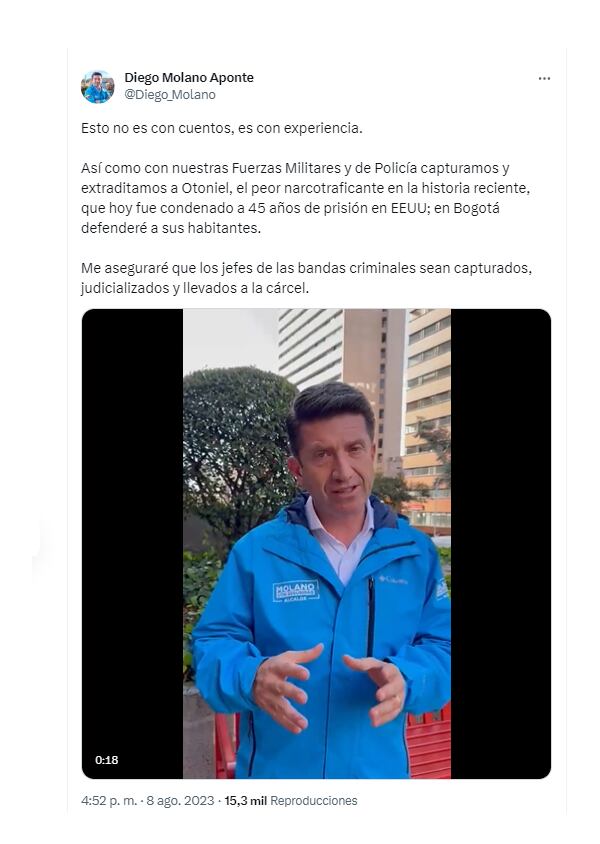Image resolution: width=600 pixels, height=844 pixels.
Task: Open the @Diego_Molano handle link
Action: [x=169, y=95]
